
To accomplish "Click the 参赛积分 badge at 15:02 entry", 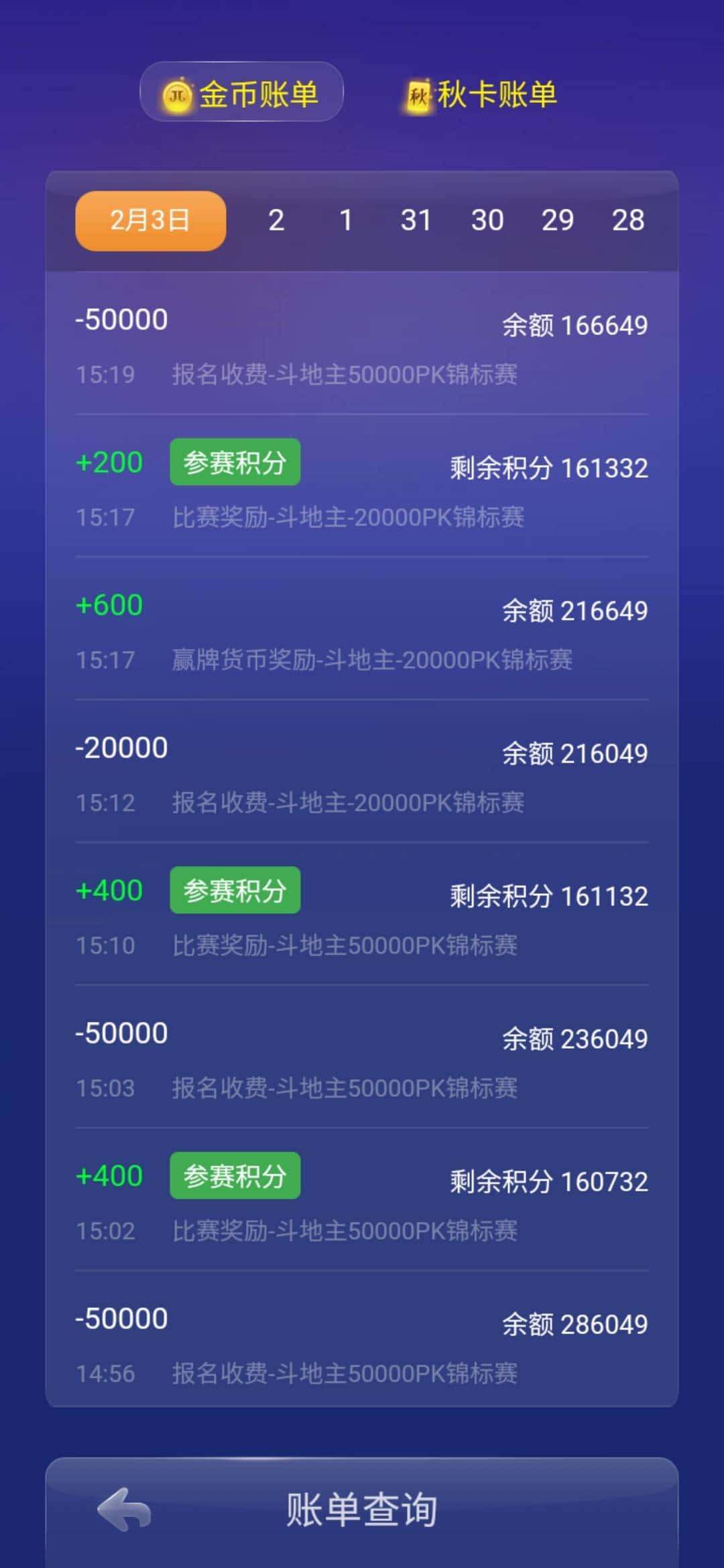I will [x=235, y=1175].
